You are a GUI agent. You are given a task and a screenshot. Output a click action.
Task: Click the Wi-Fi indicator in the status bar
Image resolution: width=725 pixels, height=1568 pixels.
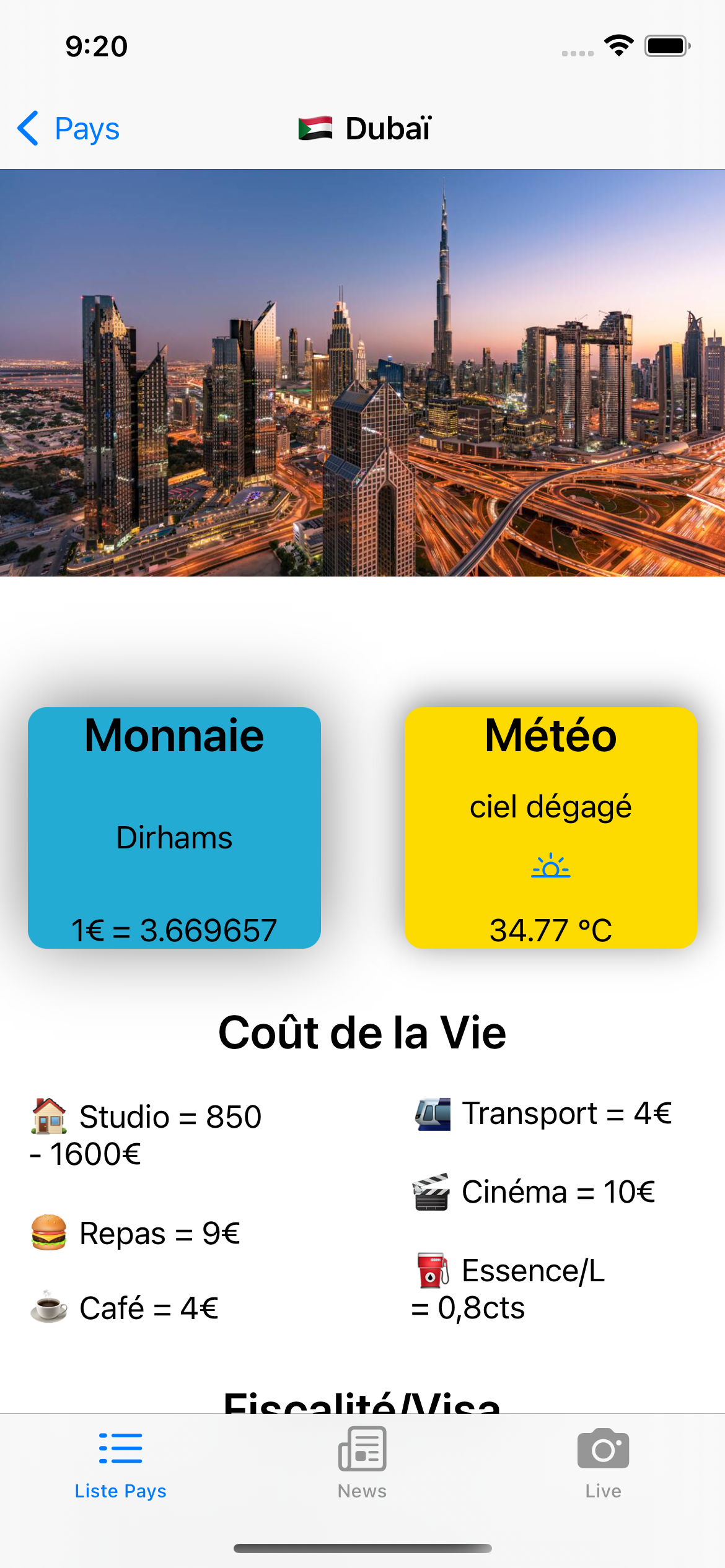coord(618,44)
